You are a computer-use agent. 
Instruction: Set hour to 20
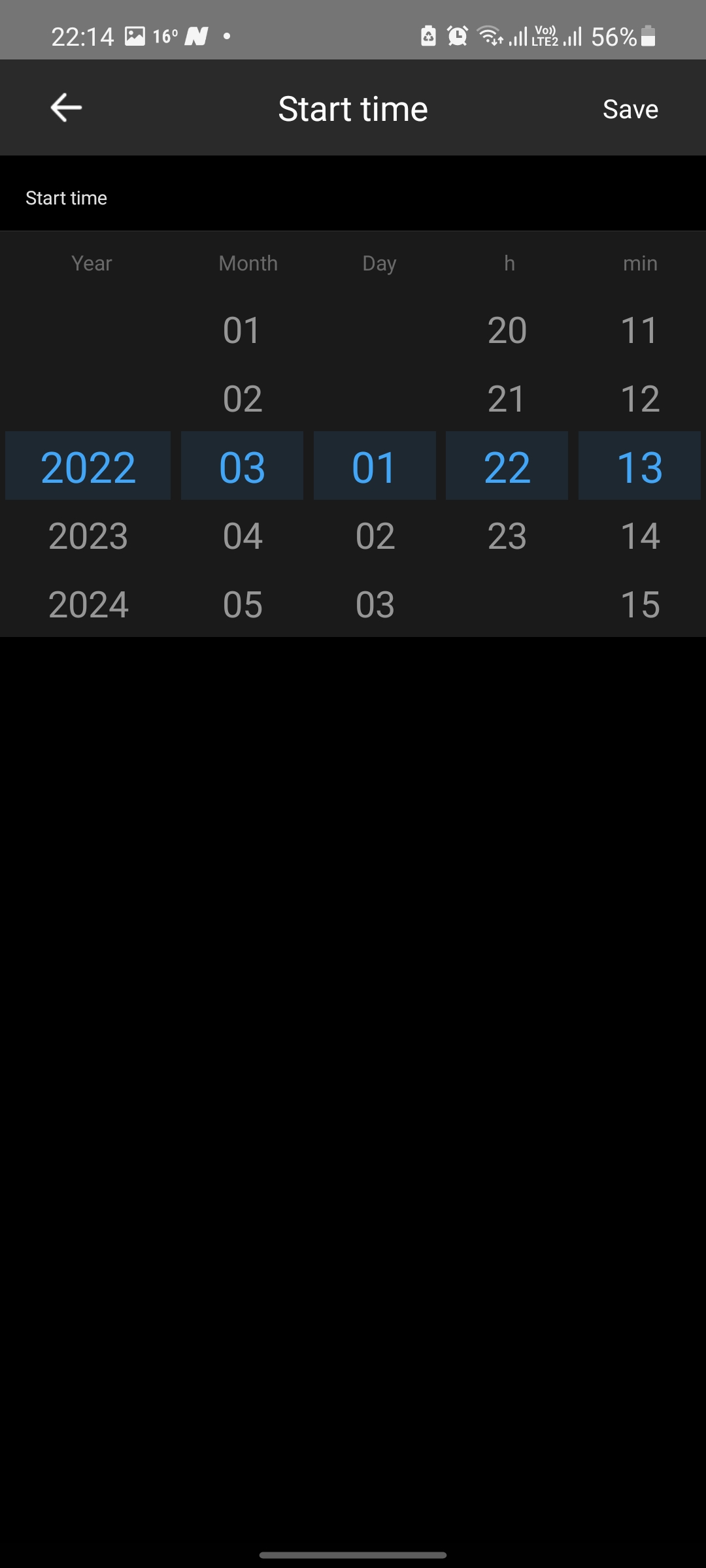coord(507,330)
